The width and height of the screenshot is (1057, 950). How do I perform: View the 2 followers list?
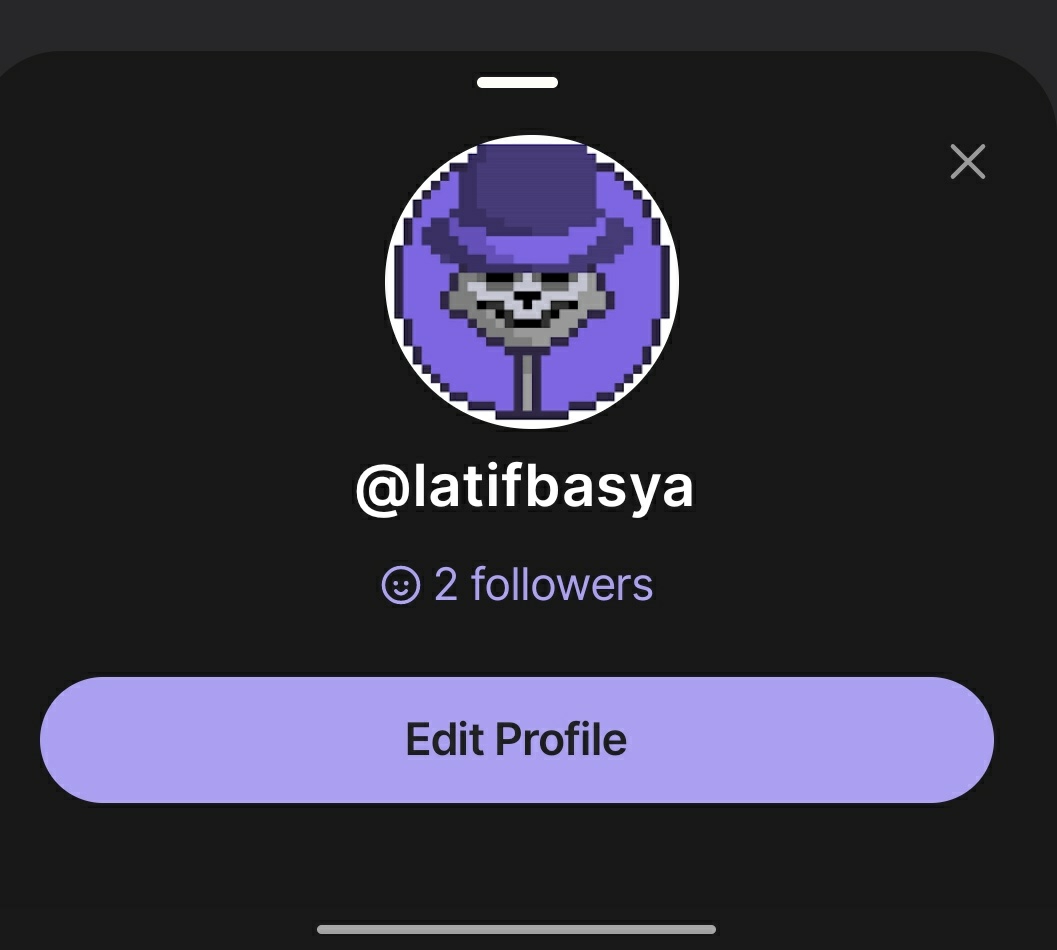[x=518, y=585]
